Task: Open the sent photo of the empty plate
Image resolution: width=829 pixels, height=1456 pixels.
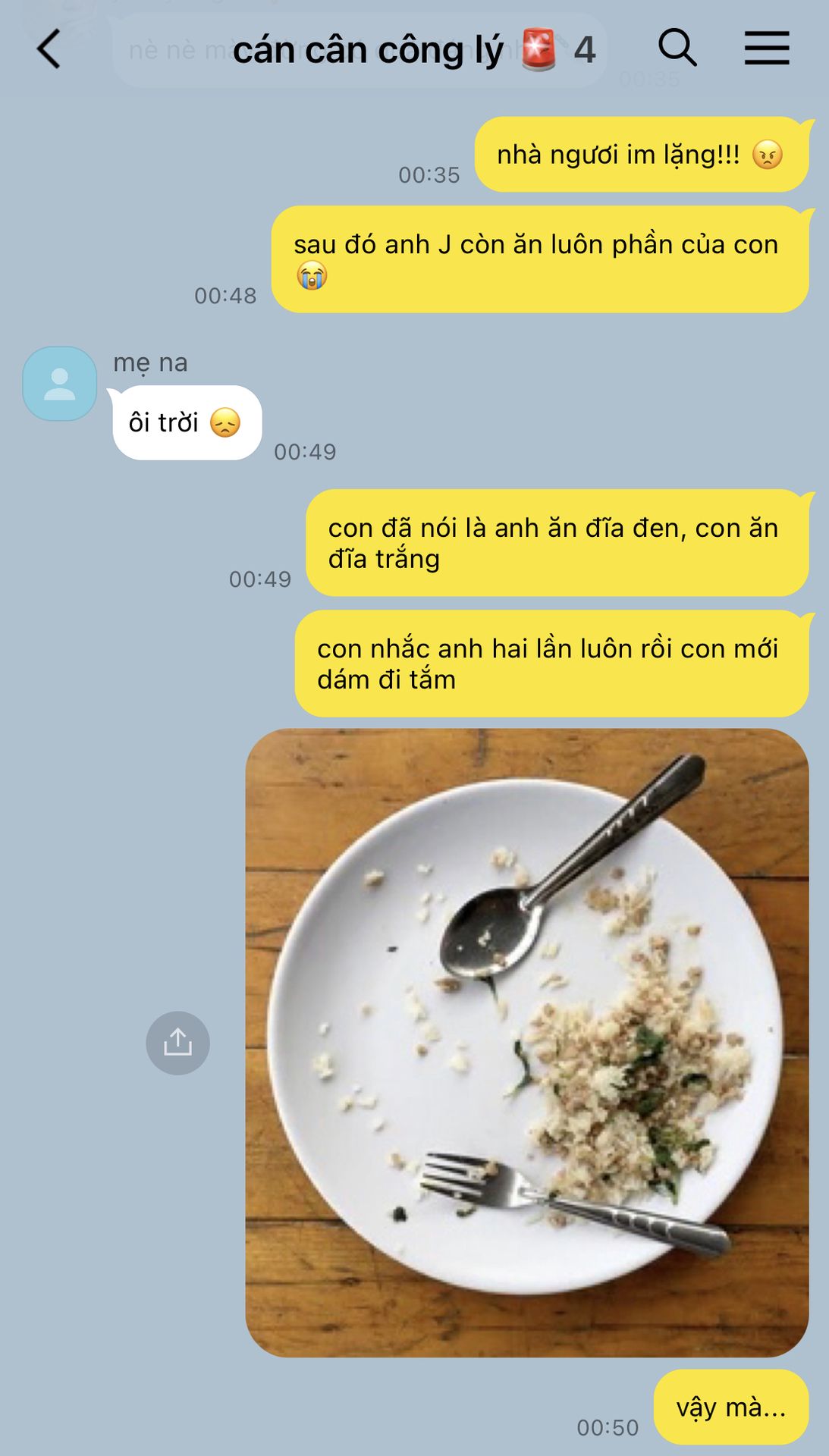Action: pos(527,1043)
